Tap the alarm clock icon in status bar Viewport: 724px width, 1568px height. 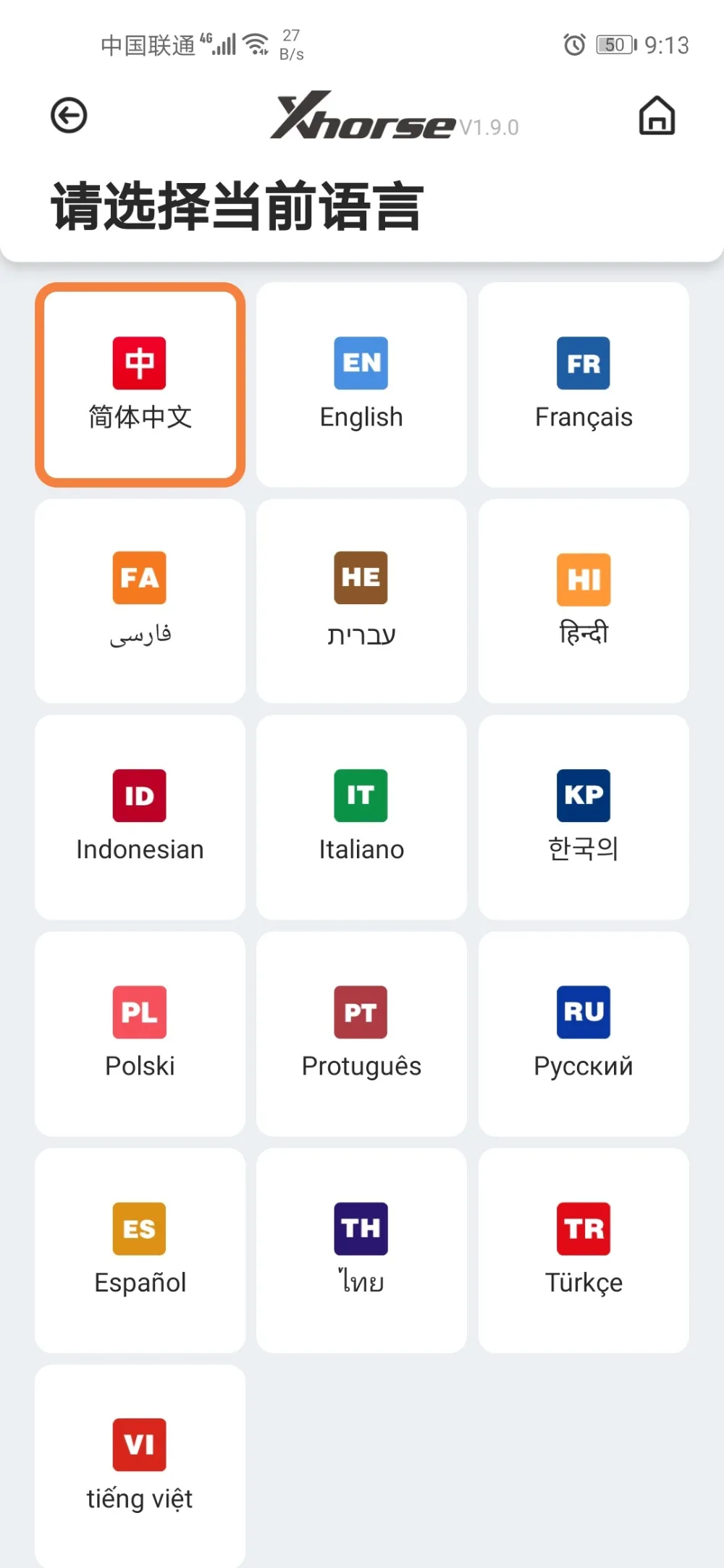point(573,45)
